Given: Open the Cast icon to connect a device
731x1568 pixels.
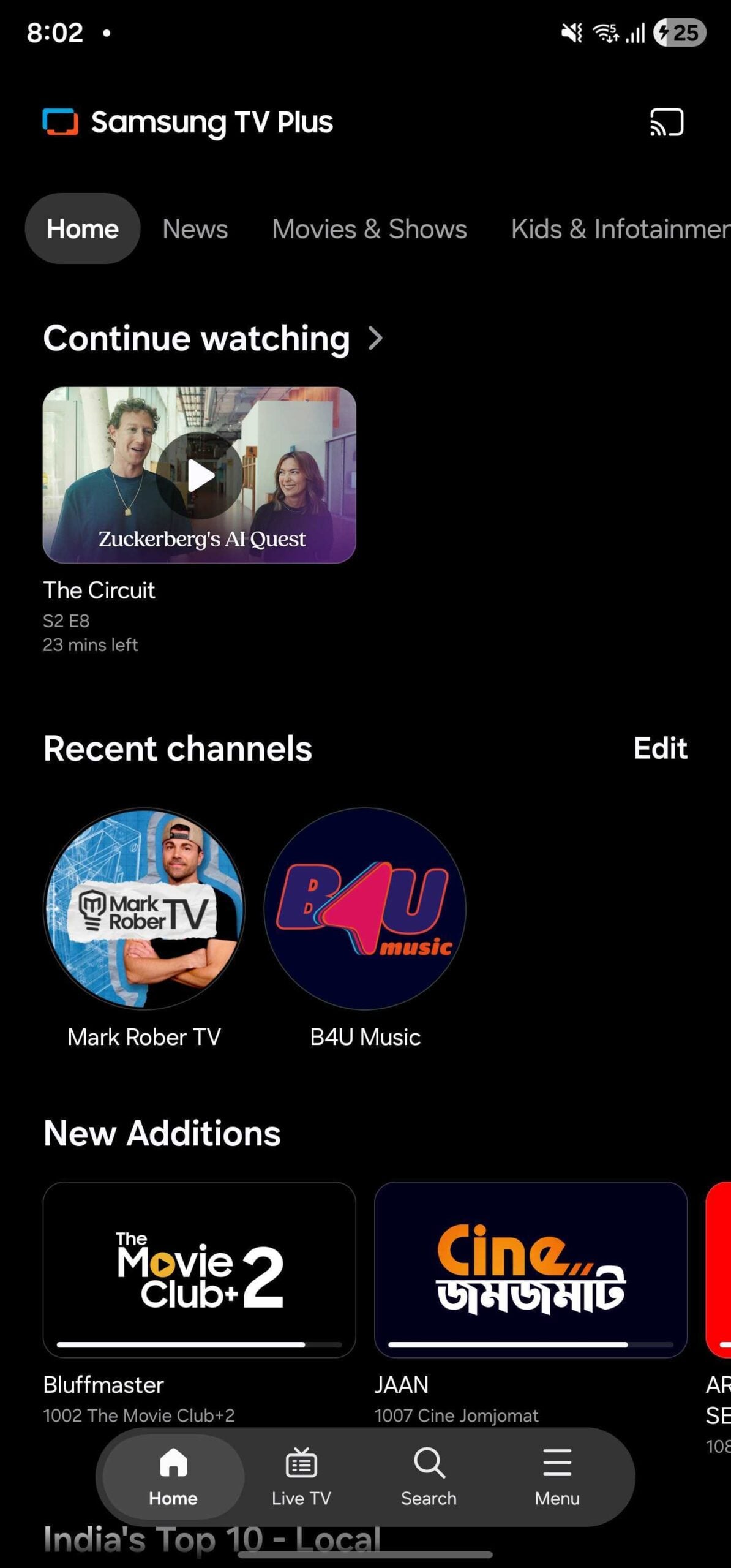Looking at the screenshot, I should [x=665, y=123].
